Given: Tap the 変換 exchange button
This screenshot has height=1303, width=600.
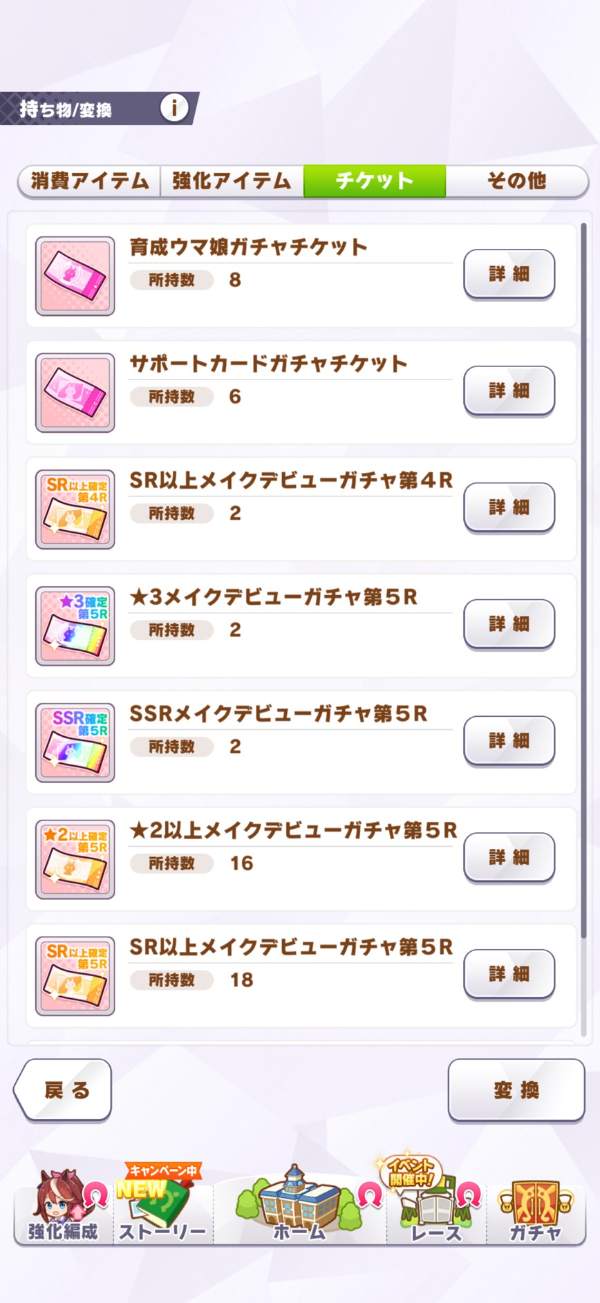Looking at the screenshot, I should tap(515, 1090).
